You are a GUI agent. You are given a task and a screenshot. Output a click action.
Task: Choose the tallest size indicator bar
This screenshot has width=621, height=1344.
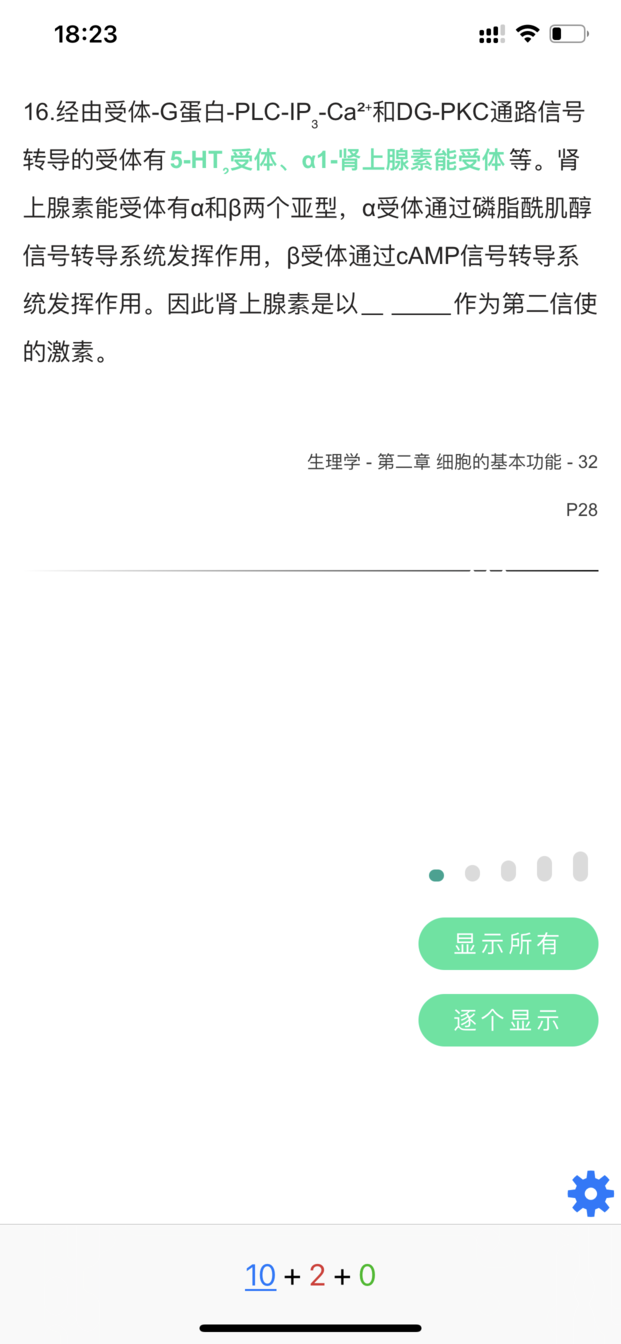pyautogui.click(x=580, y=866)
